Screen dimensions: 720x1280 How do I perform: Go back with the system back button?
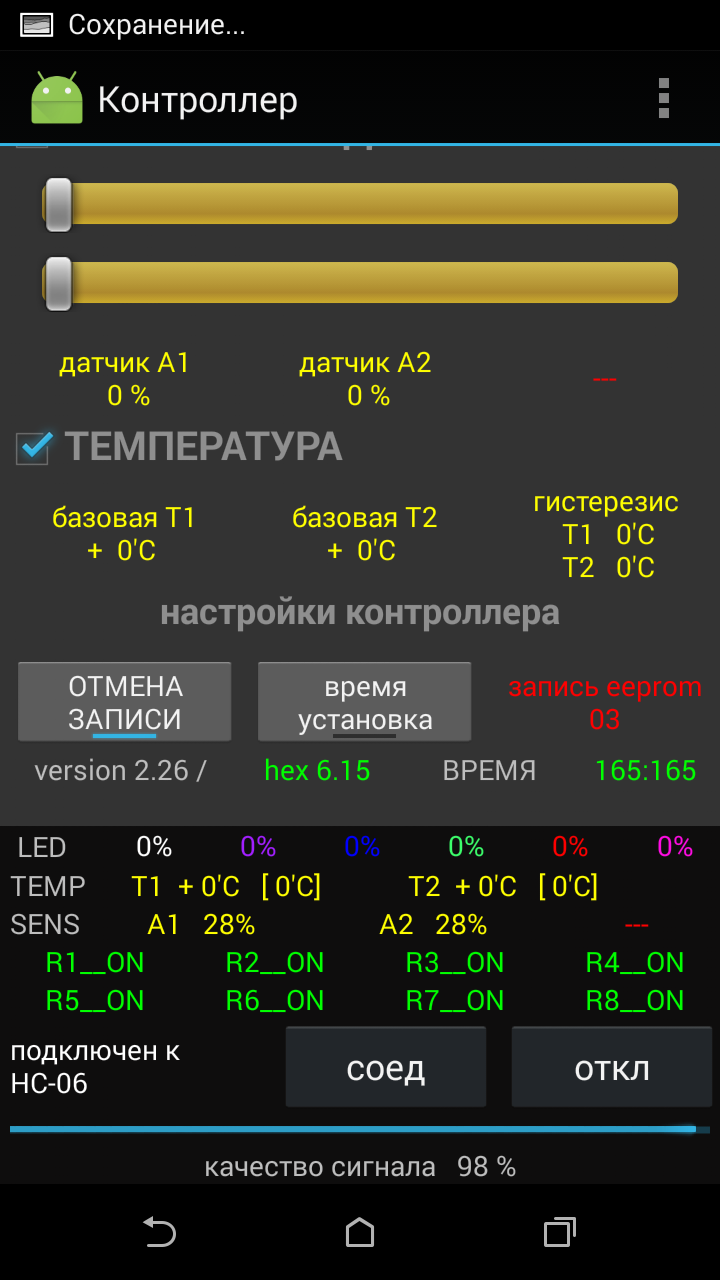(159, 1232)
